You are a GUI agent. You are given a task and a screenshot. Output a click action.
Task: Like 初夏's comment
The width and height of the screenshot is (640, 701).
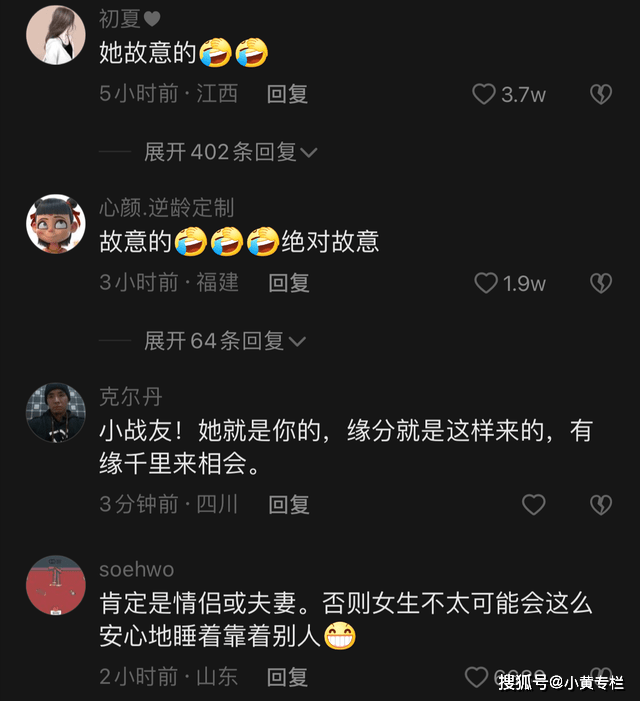485,94
